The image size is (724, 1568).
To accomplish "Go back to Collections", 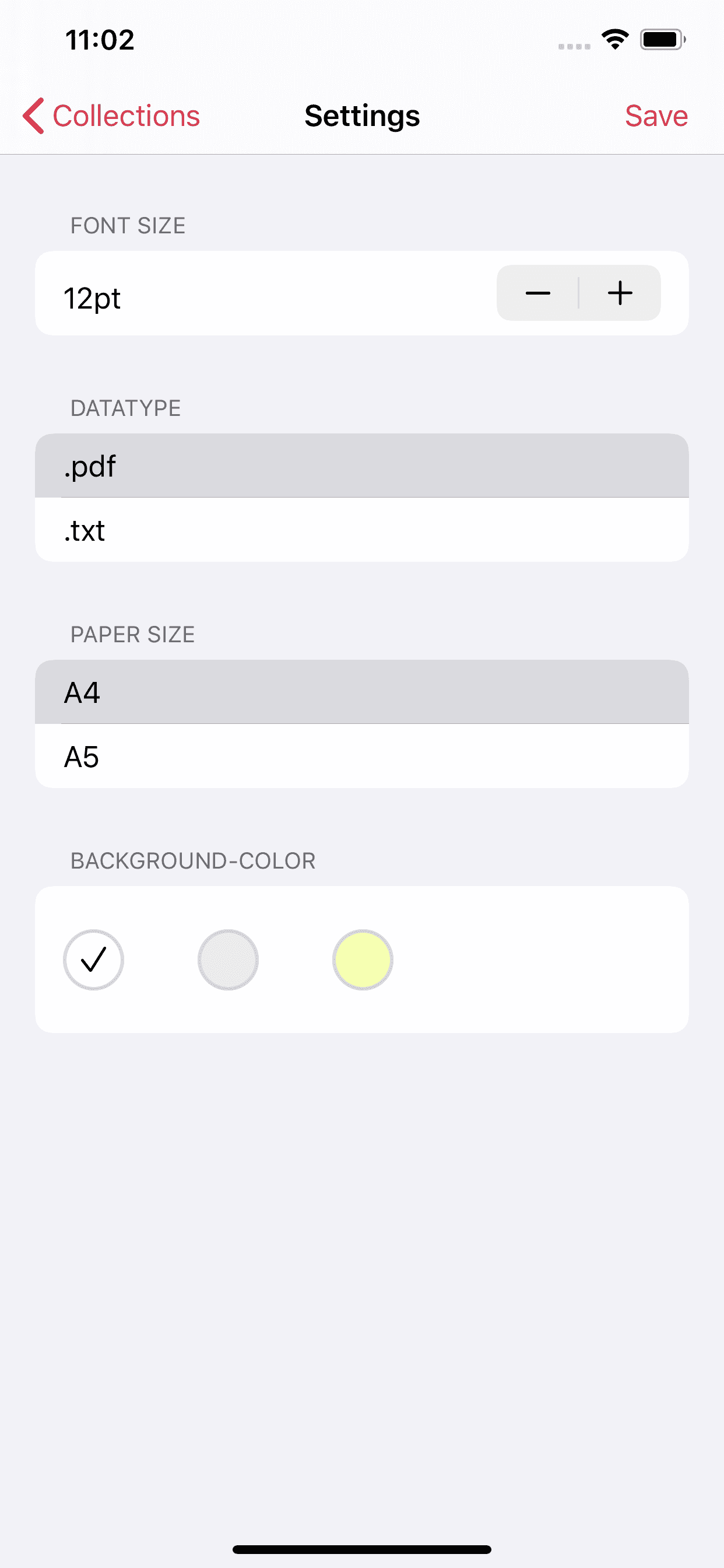I will coord(111,116).
